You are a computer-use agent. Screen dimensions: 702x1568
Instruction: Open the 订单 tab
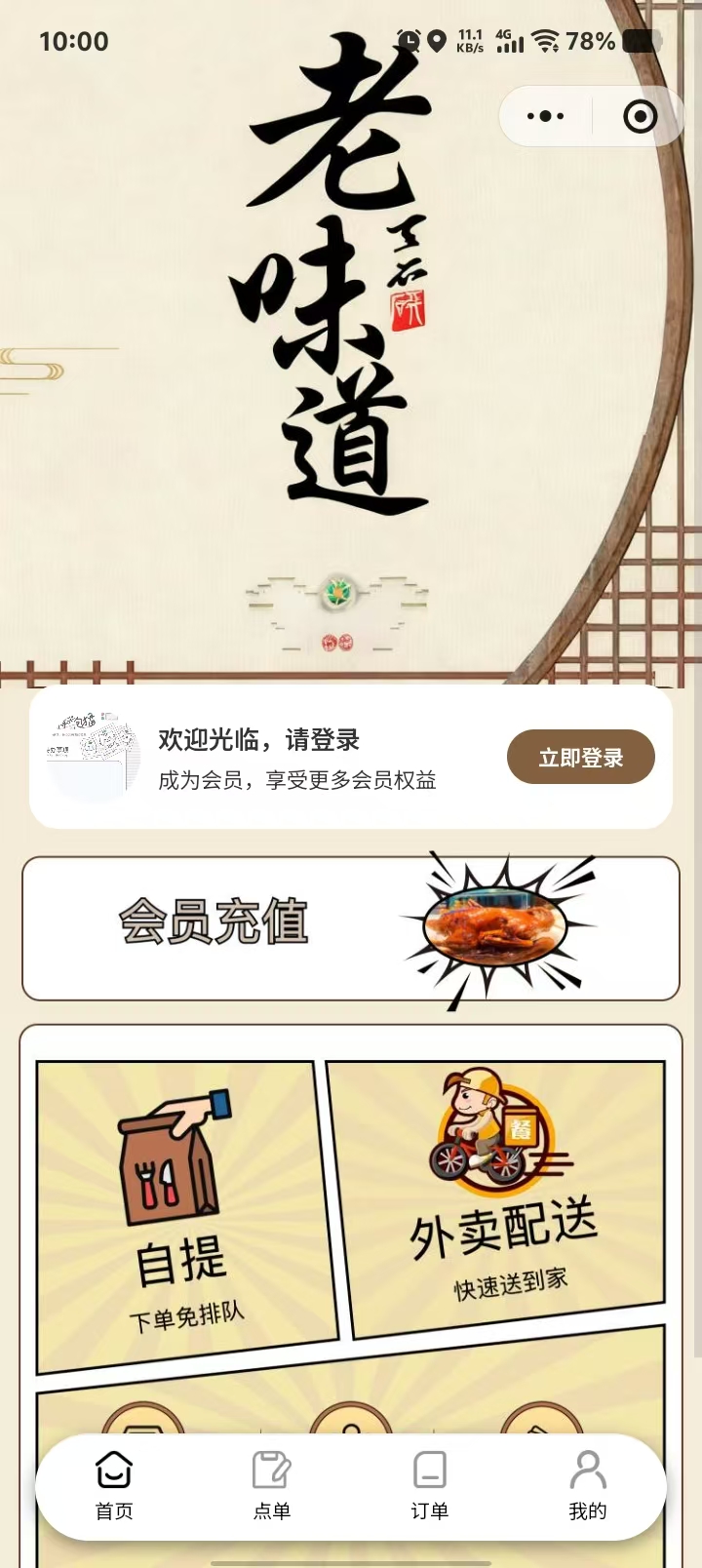pyautogui.click(x=430, y=1486)
